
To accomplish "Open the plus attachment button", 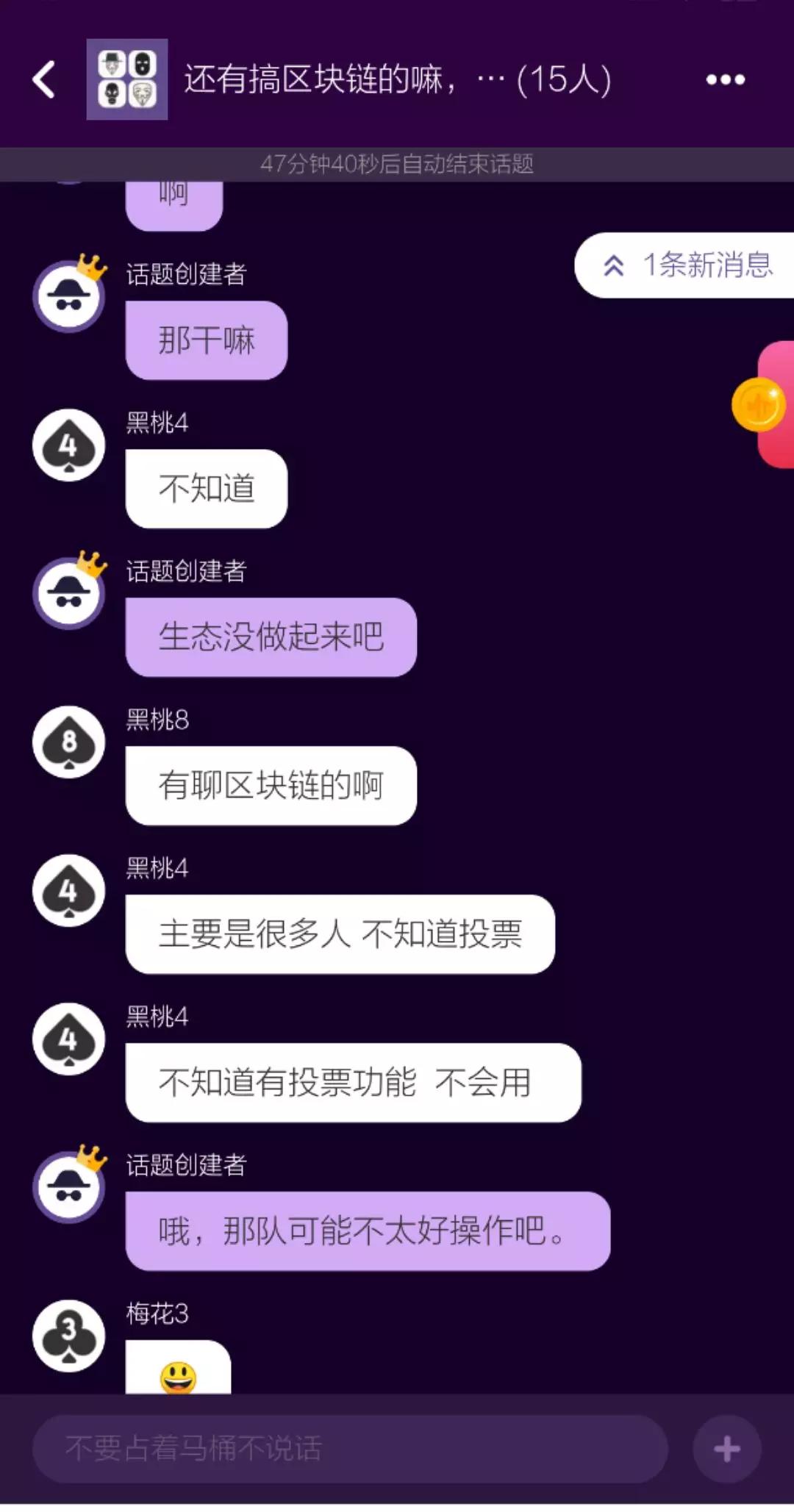I will (x=726, y=1449).
